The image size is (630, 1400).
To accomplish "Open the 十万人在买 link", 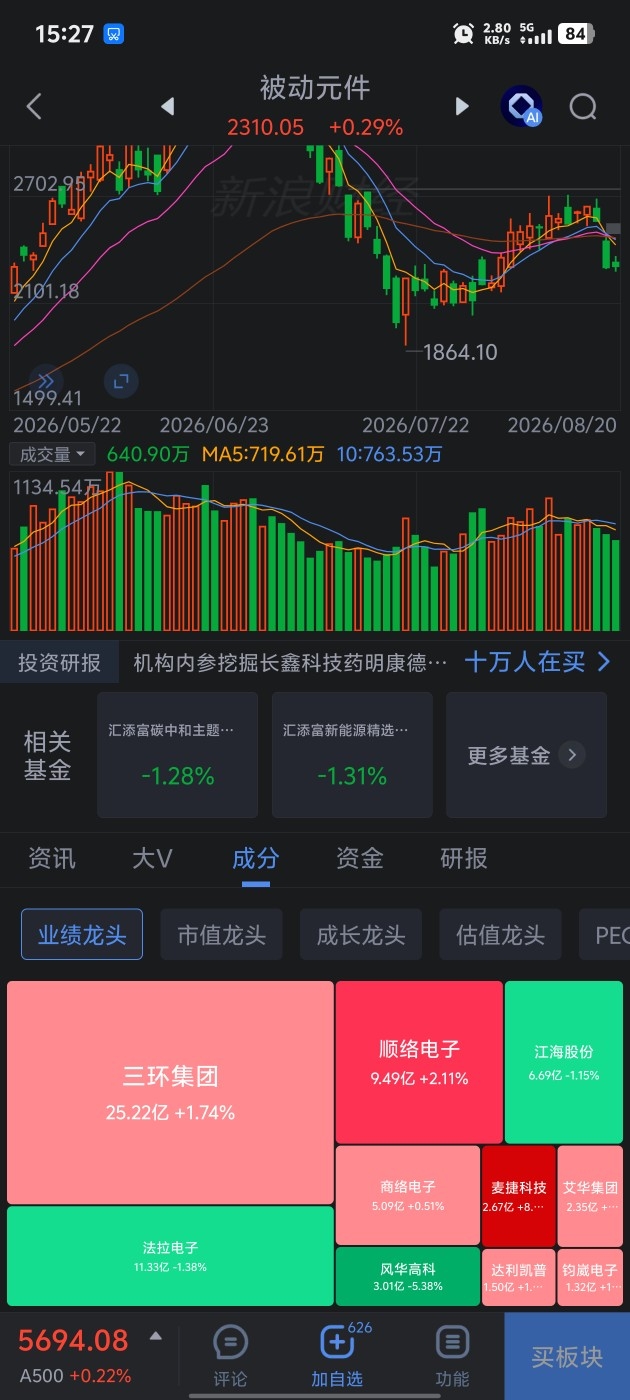I will click(538, 661).
